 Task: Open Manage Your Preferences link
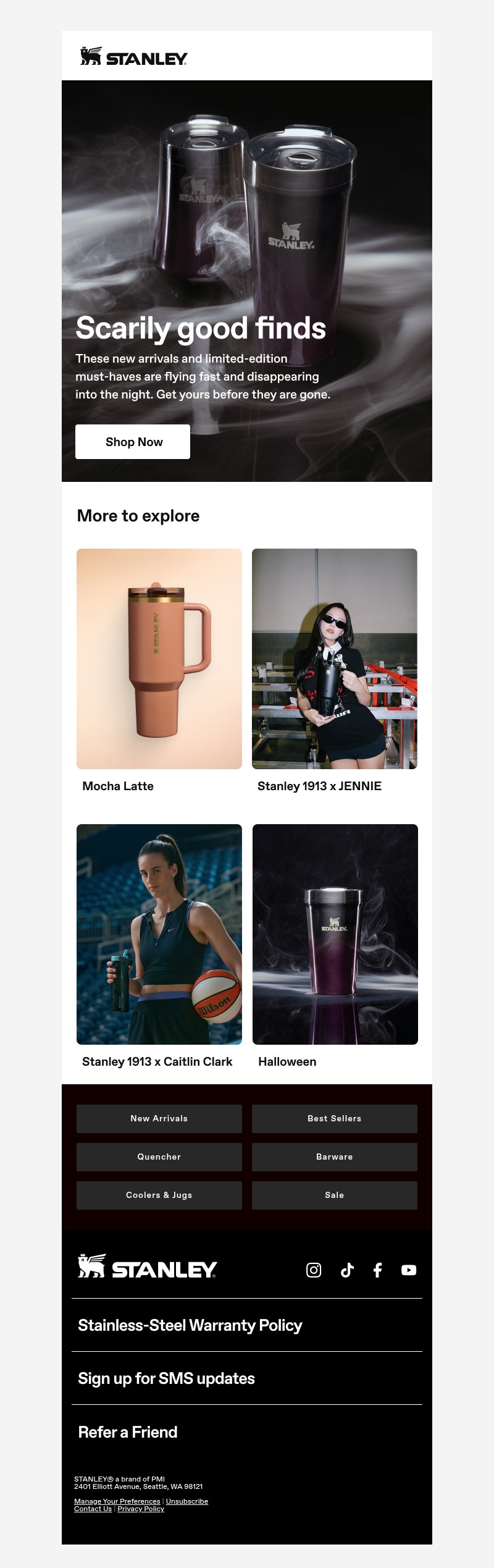click(117, 1501)
